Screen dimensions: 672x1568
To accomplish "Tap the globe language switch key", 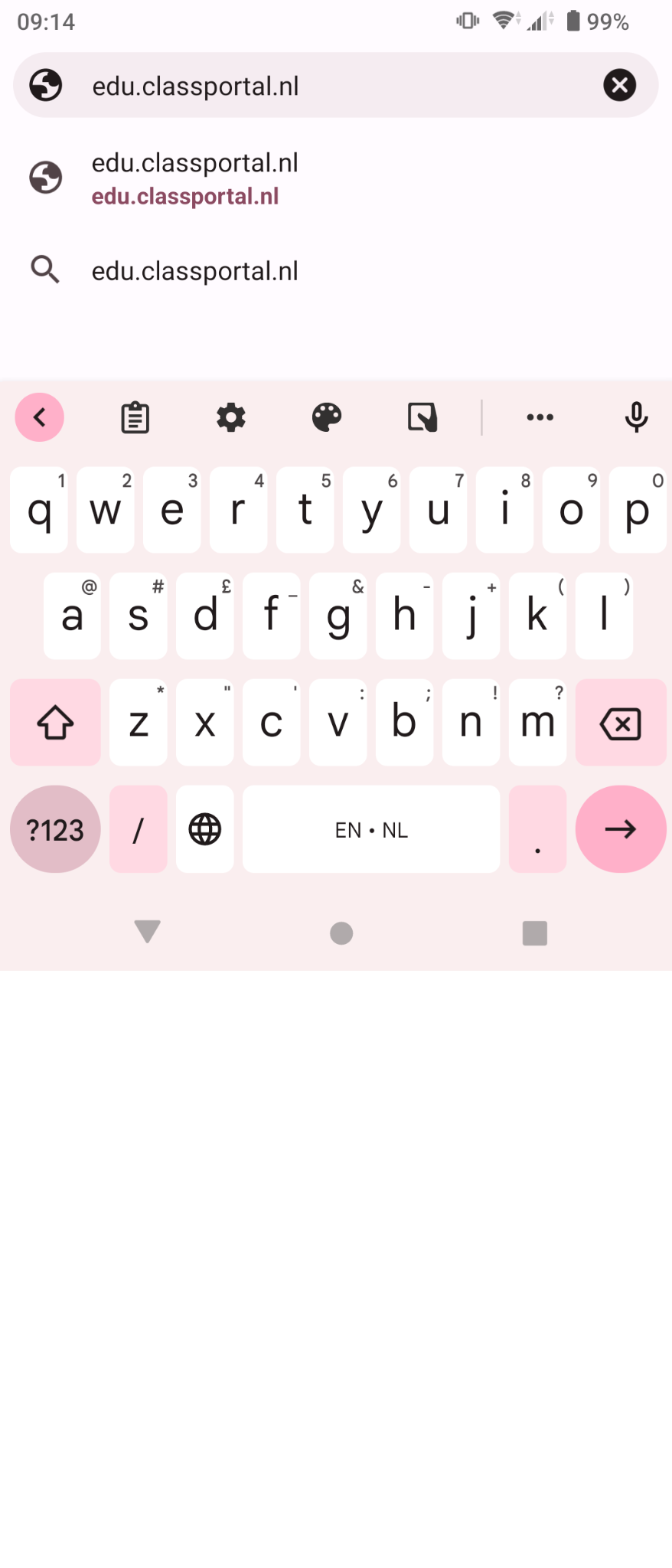I will (x=204, y=829).
